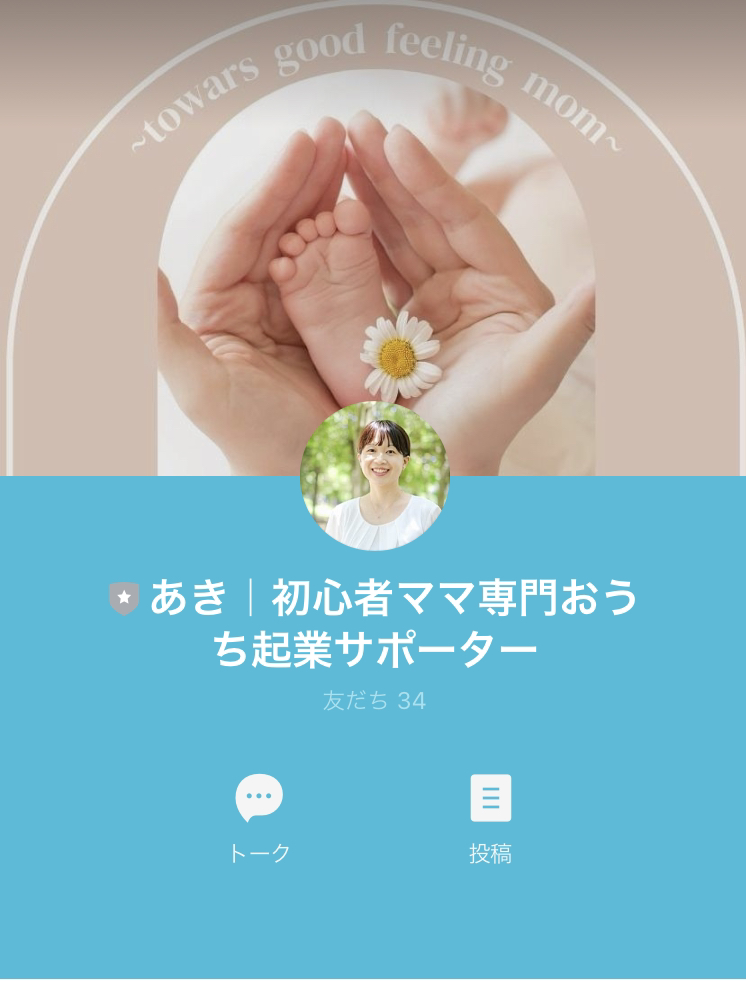This screenshot has height=982, width=746.
Task: Open the cover image with baby feet
Action: (x=373, y=230)
